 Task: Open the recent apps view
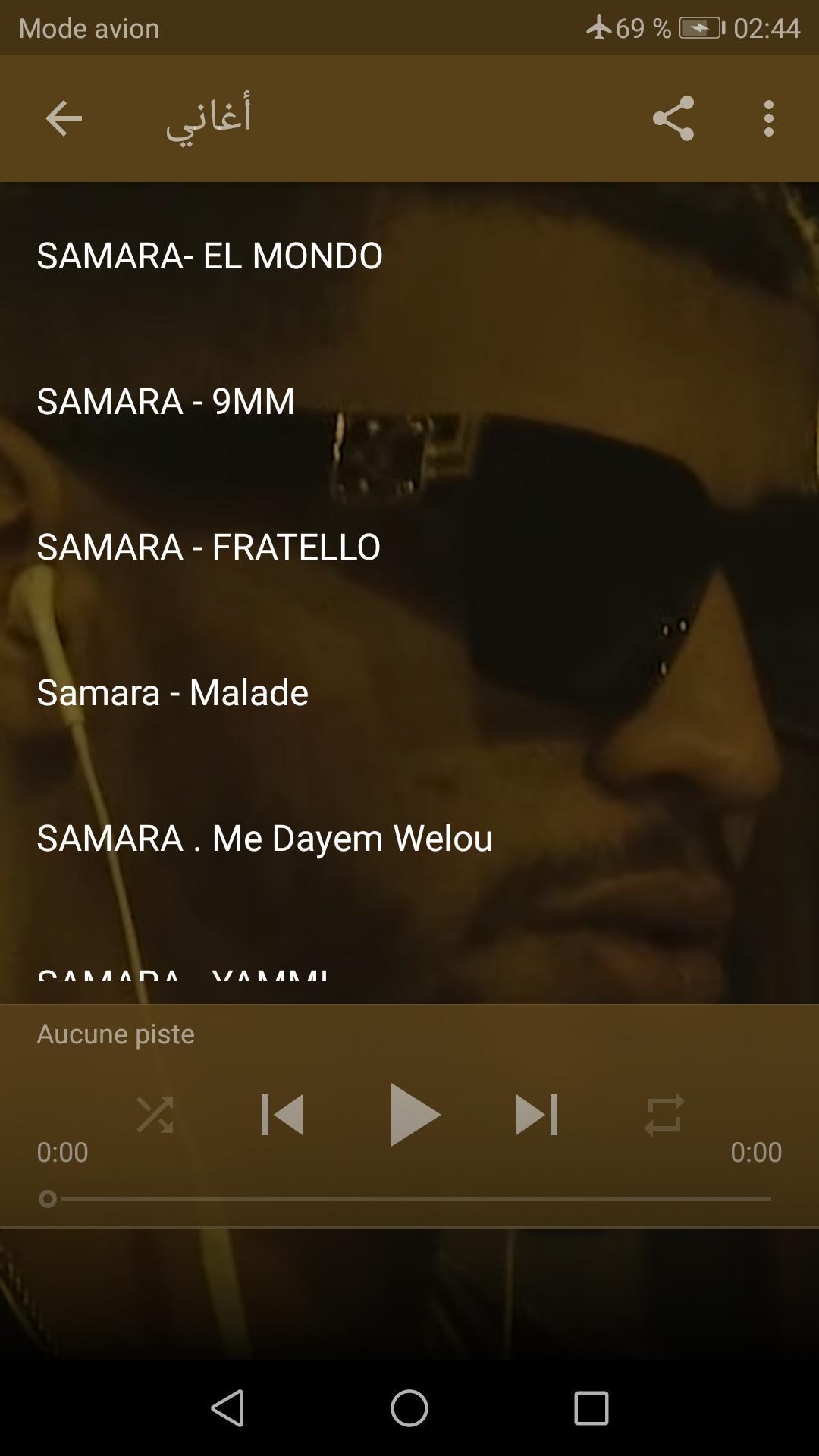[591, 1408]
